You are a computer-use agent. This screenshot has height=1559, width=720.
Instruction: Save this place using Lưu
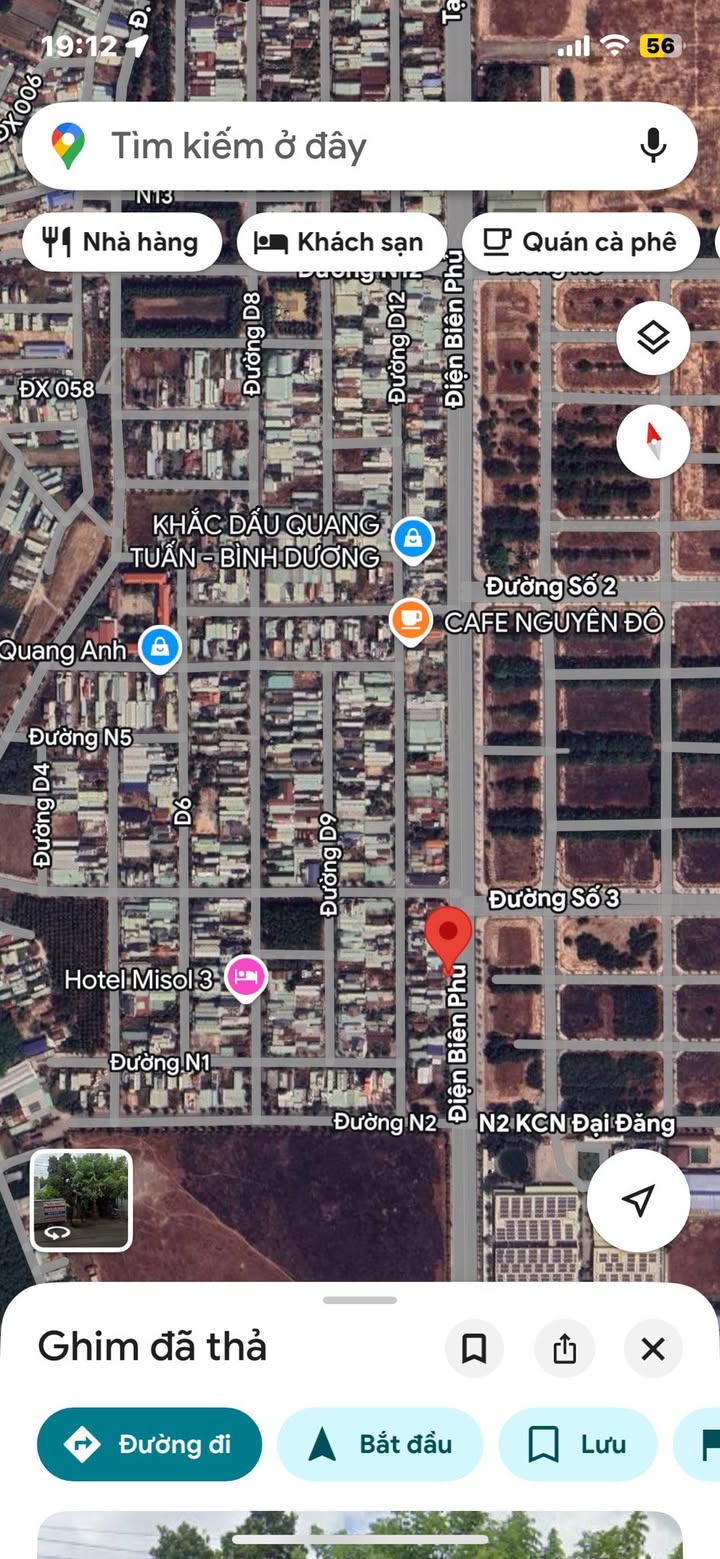pyautogui.click(x=578, y=1444)
